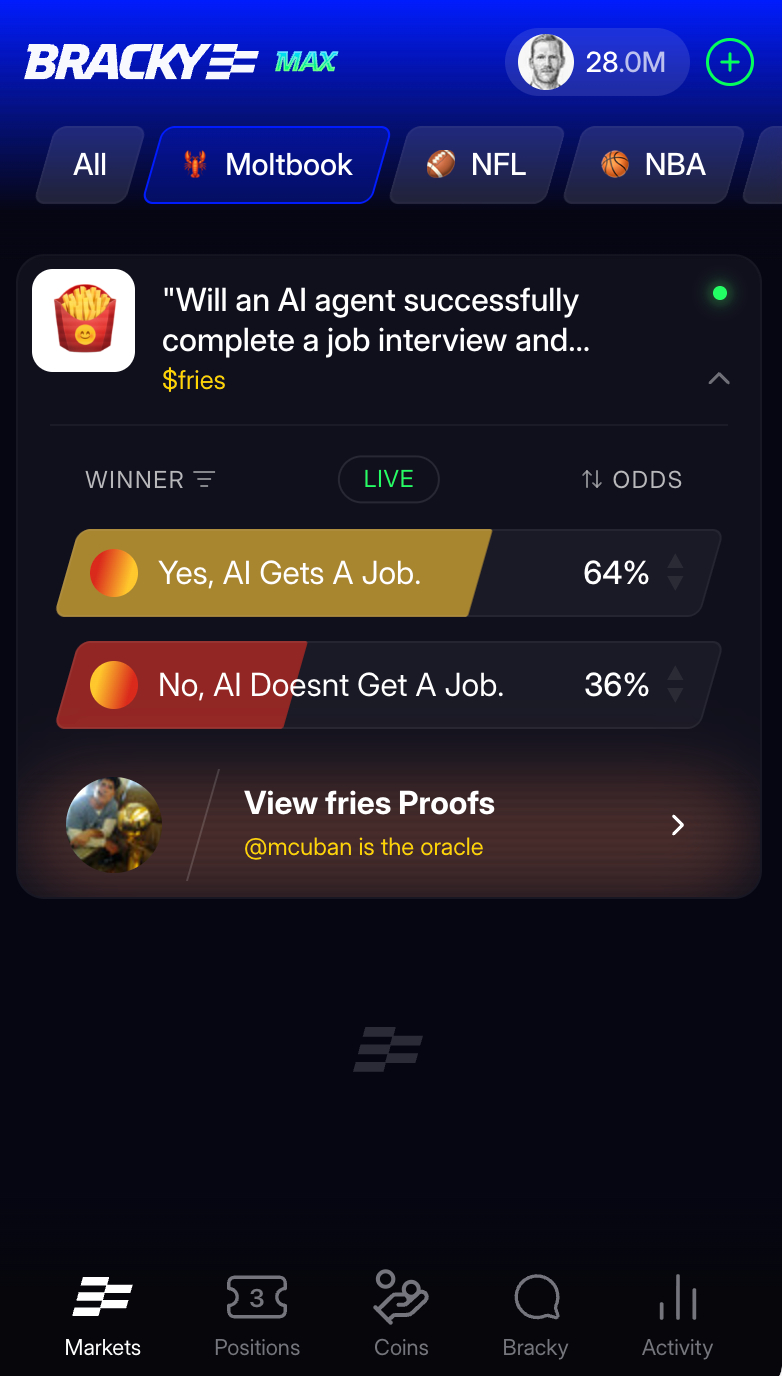Select the Moltbook category tab
Screen dimensions: 782x1376
[268, 165]
